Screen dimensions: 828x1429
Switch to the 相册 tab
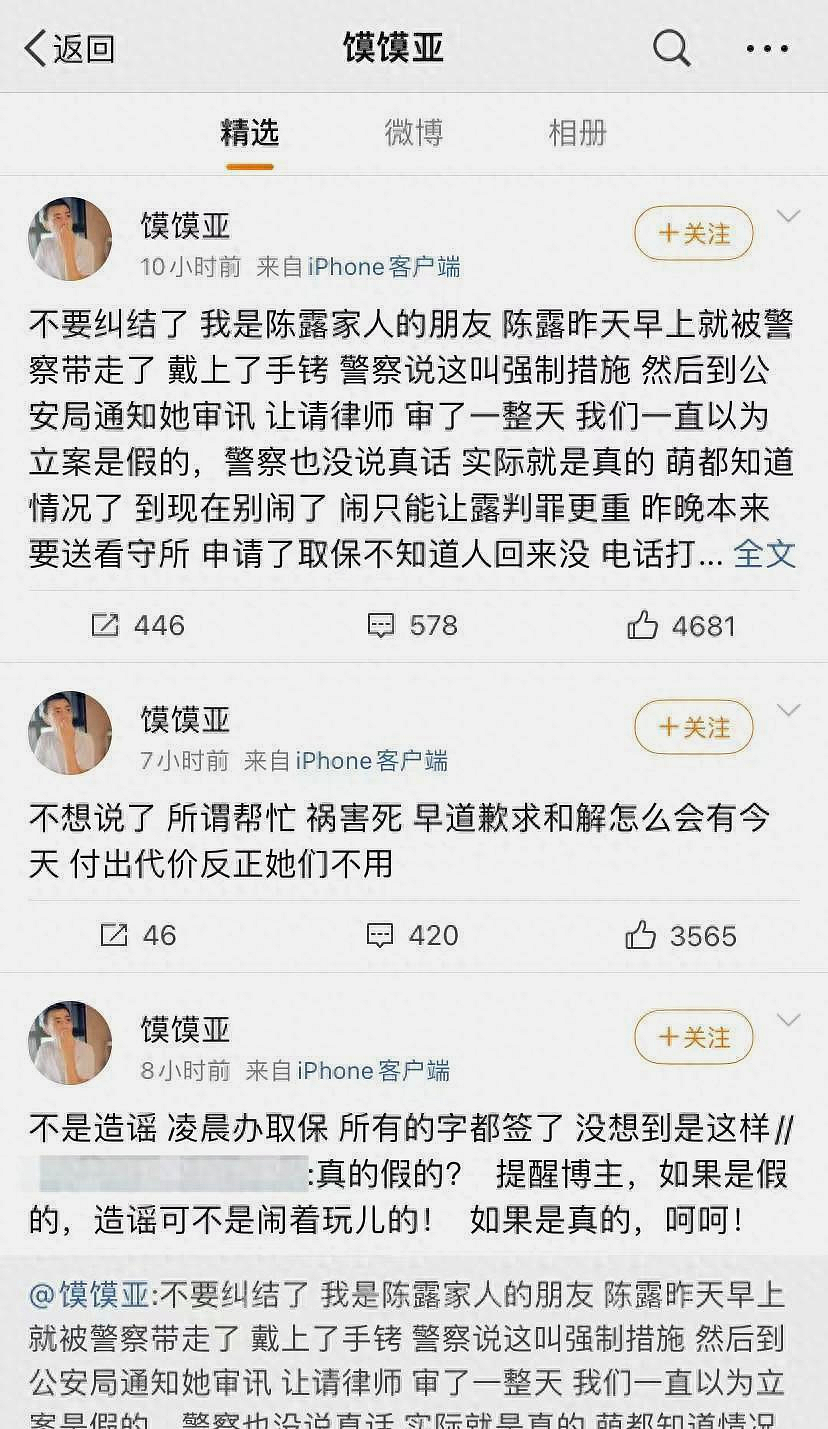[x=576, y=131]
